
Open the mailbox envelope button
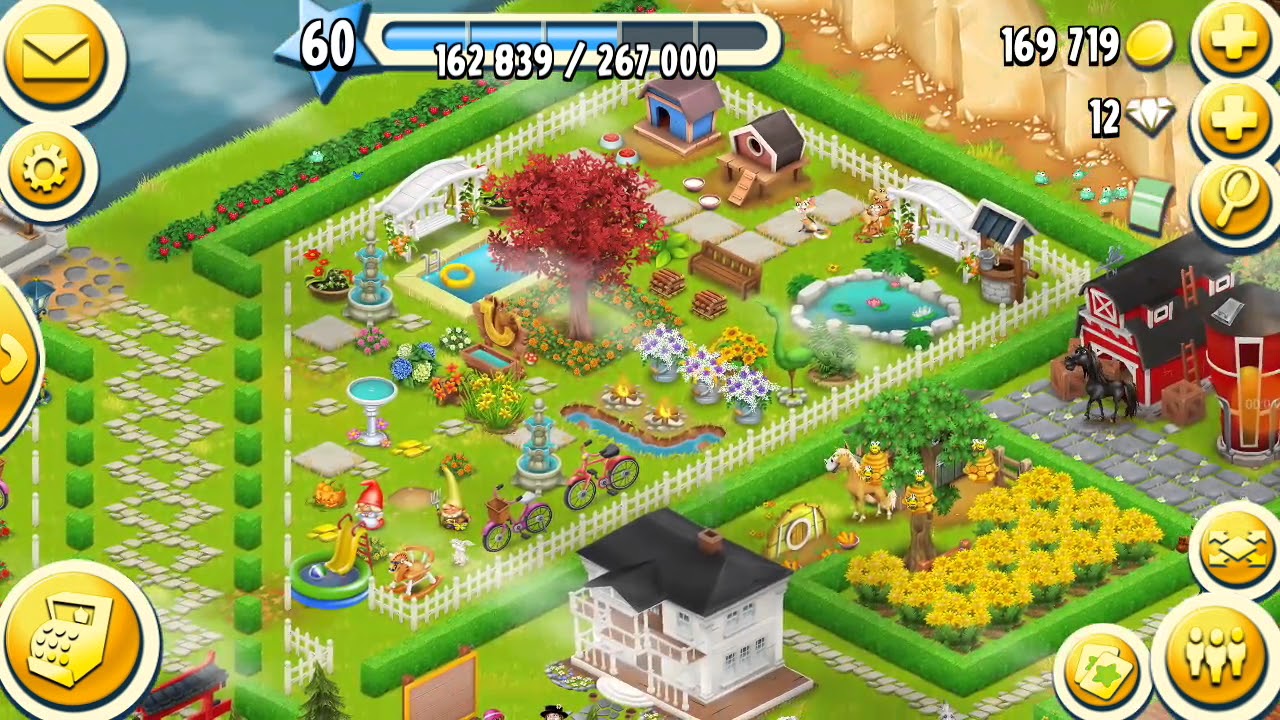55,56
